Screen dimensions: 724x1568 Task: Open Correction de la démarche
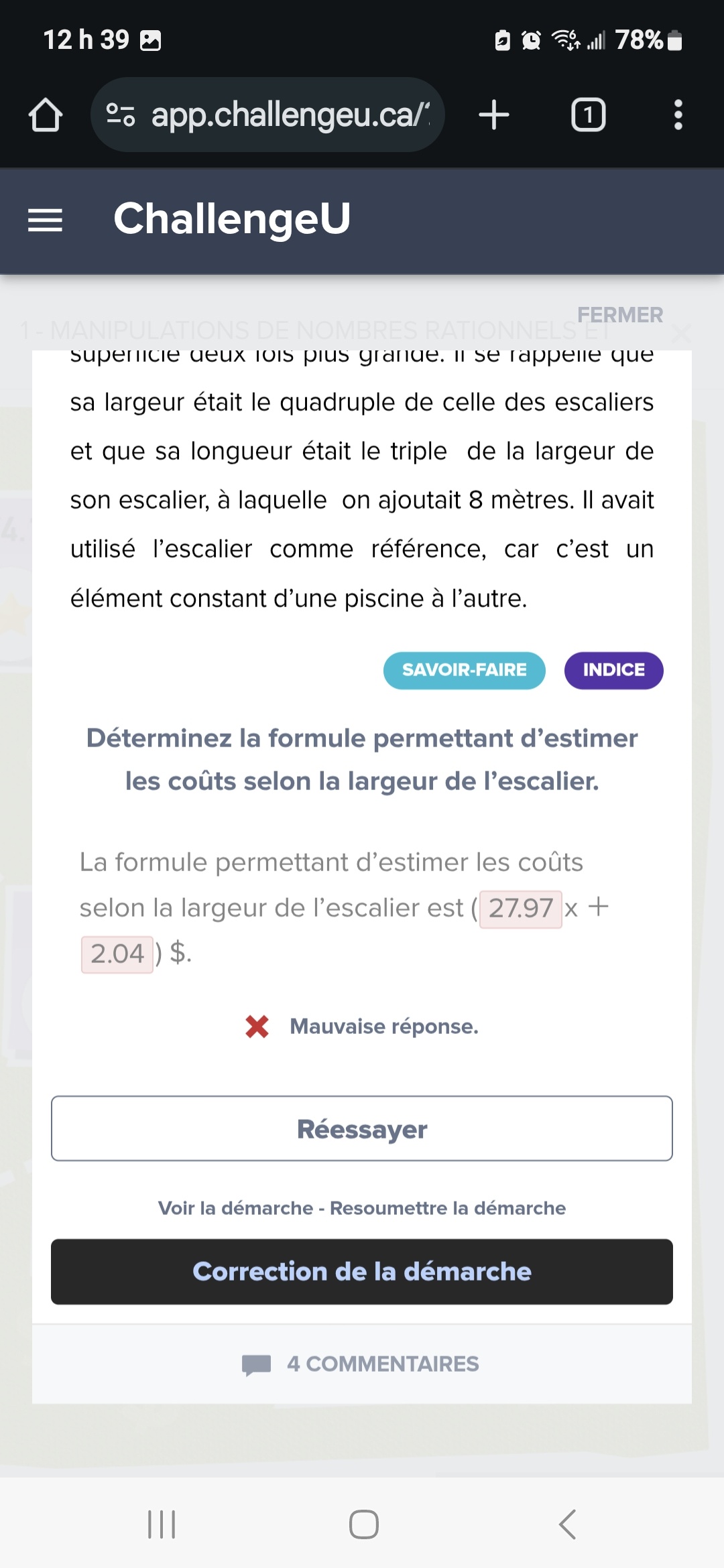(x=362, y=1272)
